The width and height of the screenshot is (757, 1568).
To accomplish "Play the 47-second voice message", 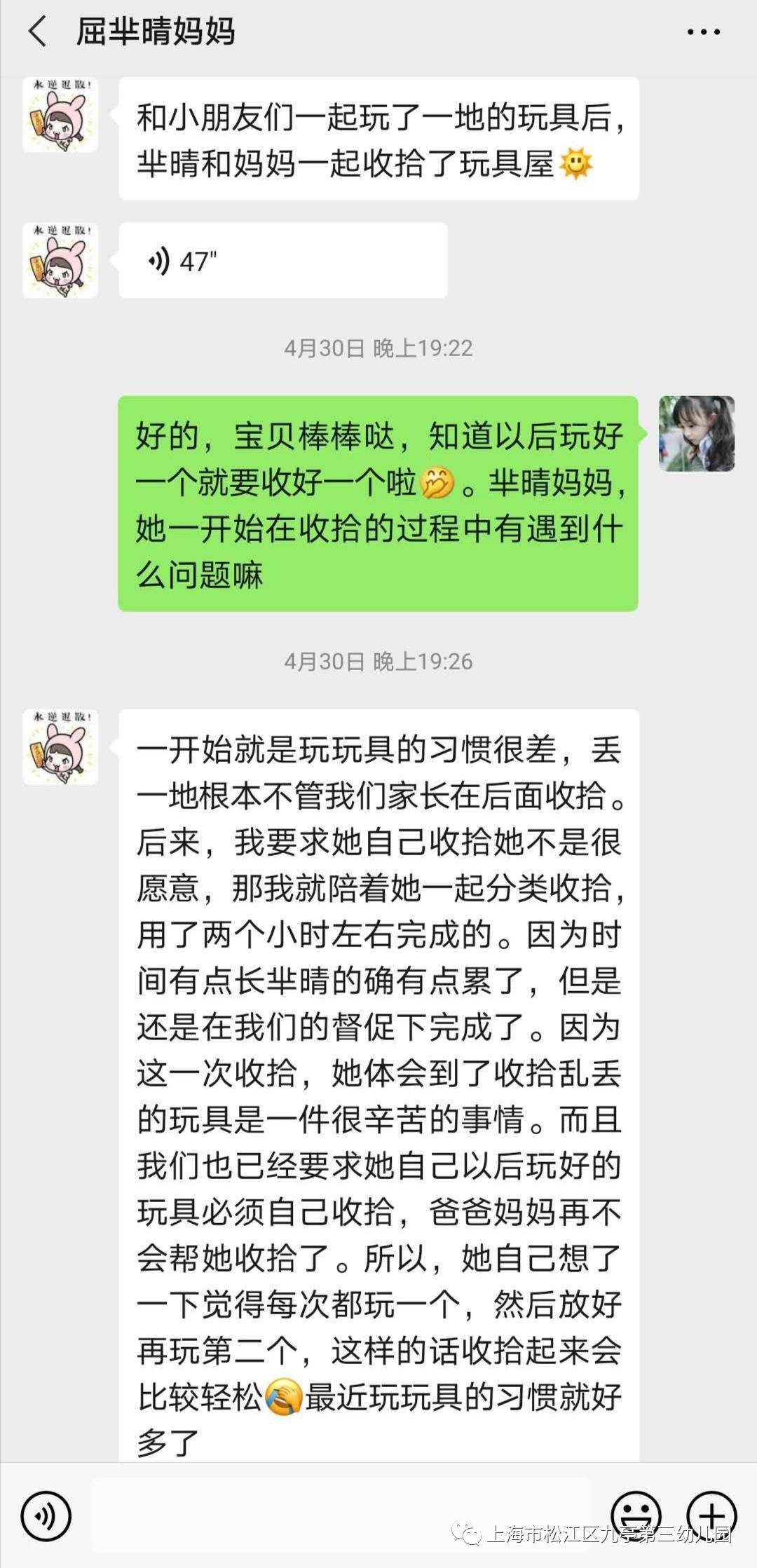I will (x=282, y=261).
